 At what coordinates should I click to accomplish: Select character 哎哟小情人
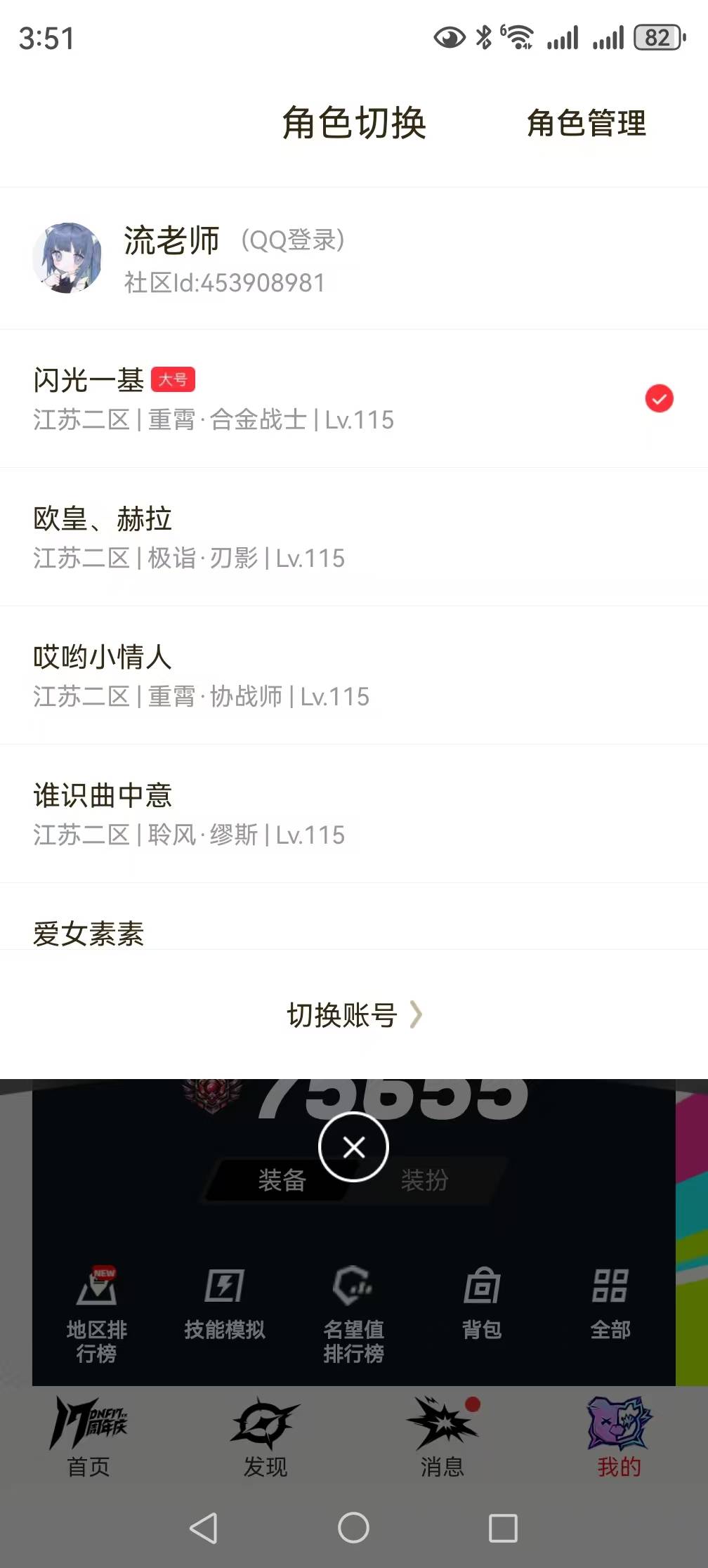[211, 674]
